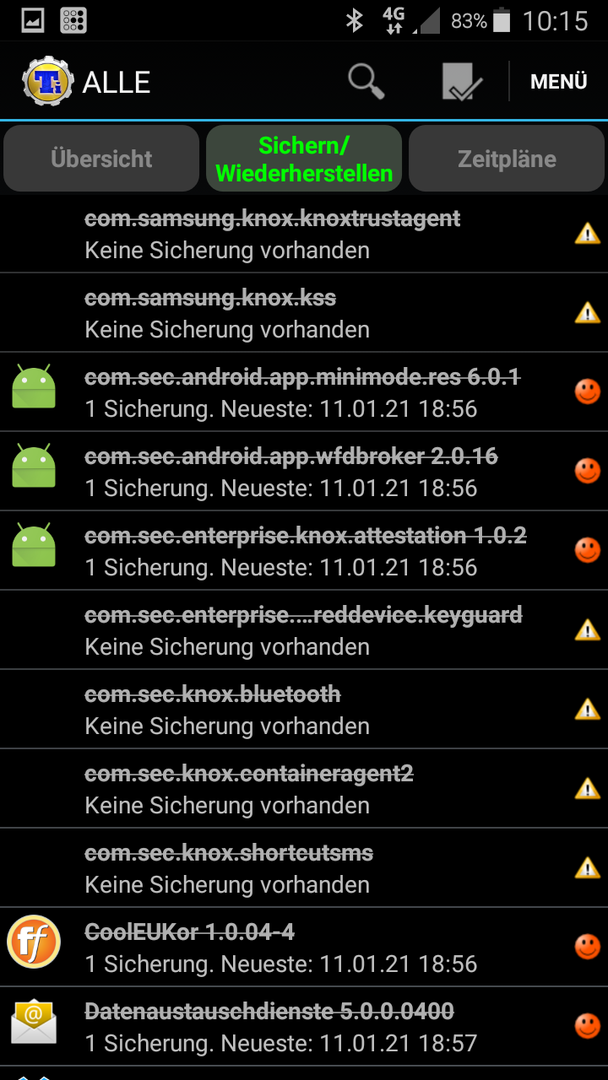Open the com.samsung.knox.kss entry
This screenshot has height=1080, width=608.
click(304, 313)
